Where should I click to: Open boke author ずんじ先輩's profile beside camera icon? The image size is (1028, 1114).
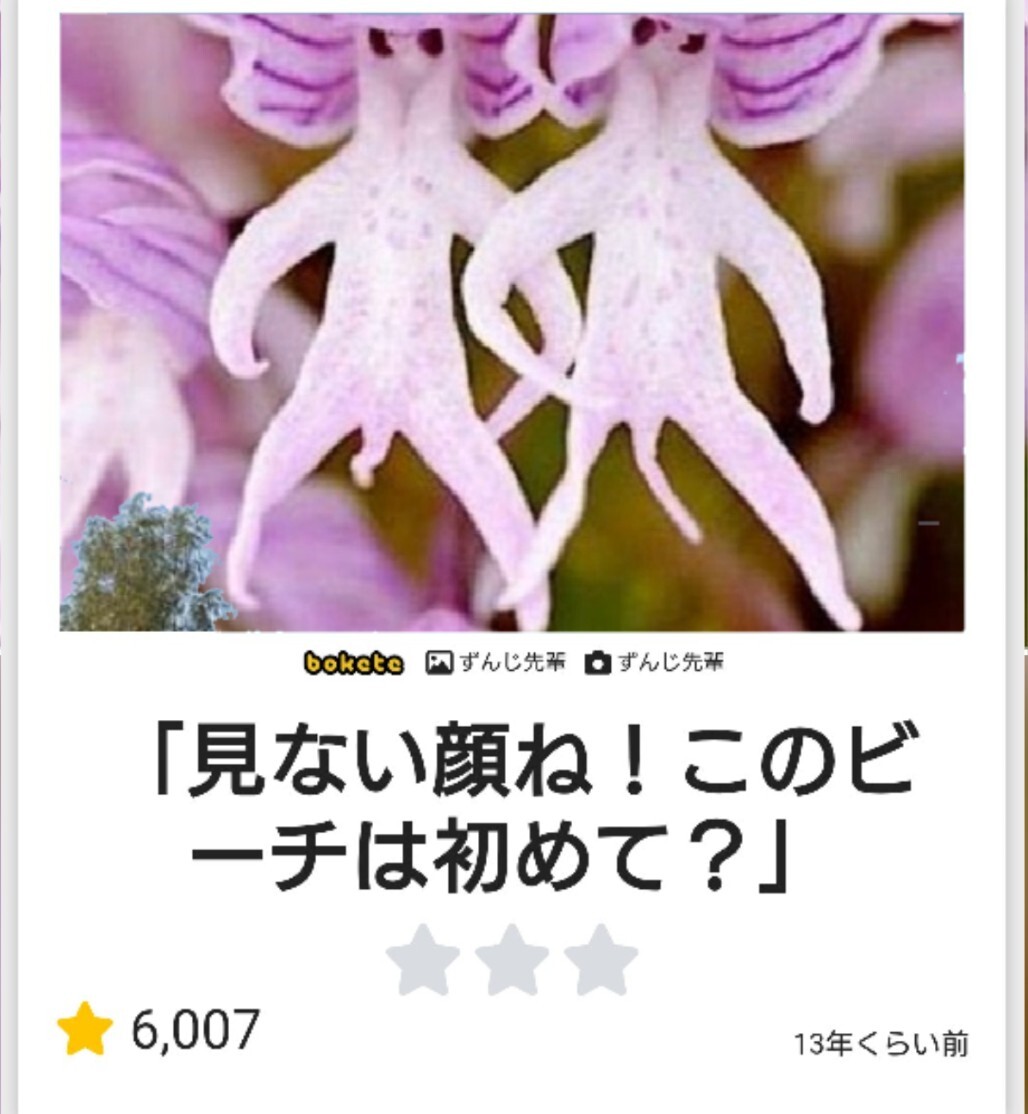click(670, 663)
